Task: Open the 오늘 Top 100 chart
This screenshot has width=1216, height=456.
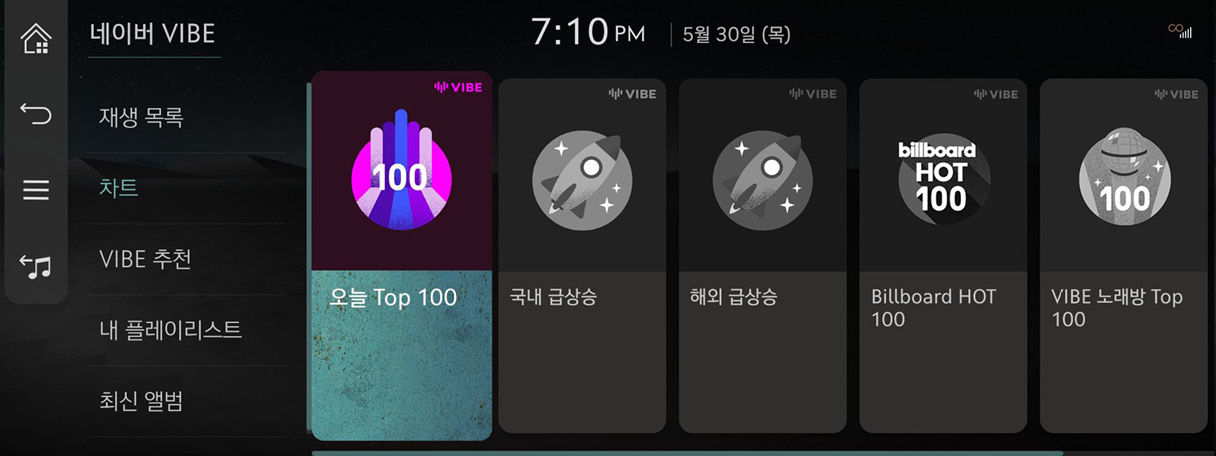Action: coord(402,256)
